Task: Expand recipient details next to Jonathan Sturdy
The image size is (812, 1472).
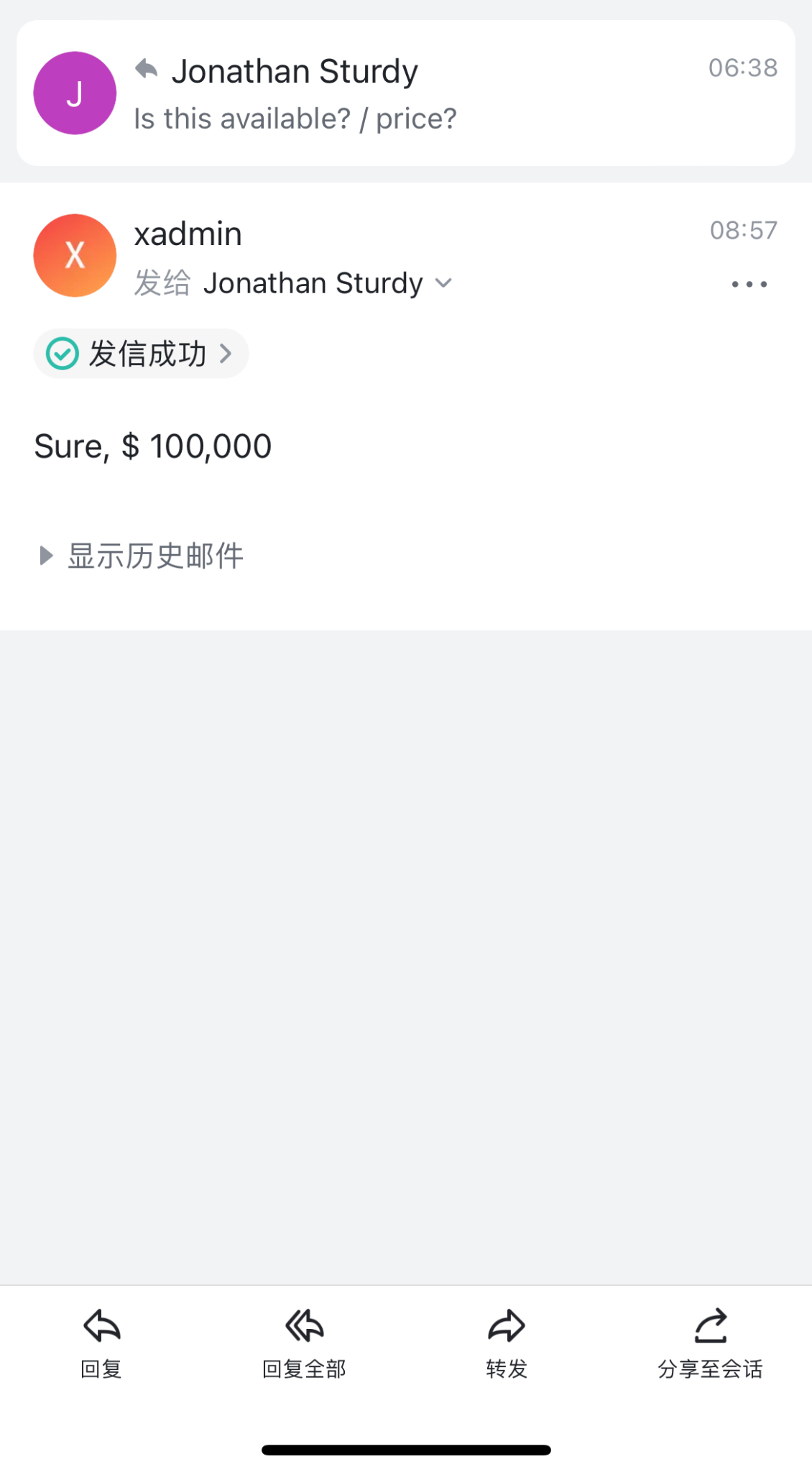Action: (444, 283)
